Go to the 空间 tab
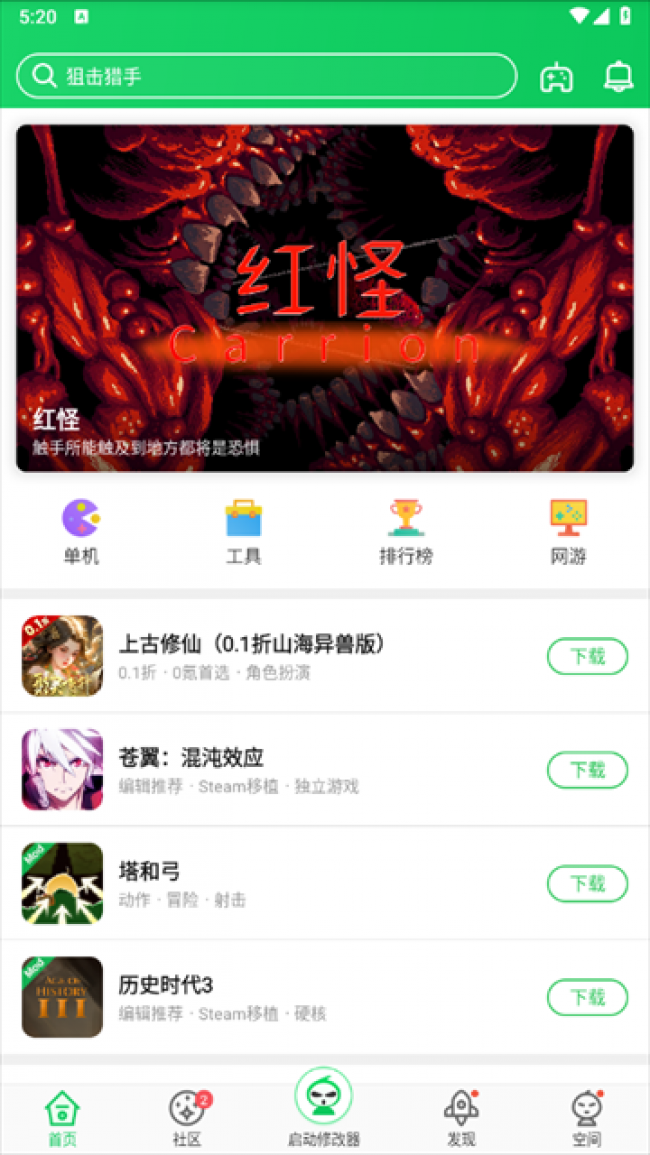 587,1118
